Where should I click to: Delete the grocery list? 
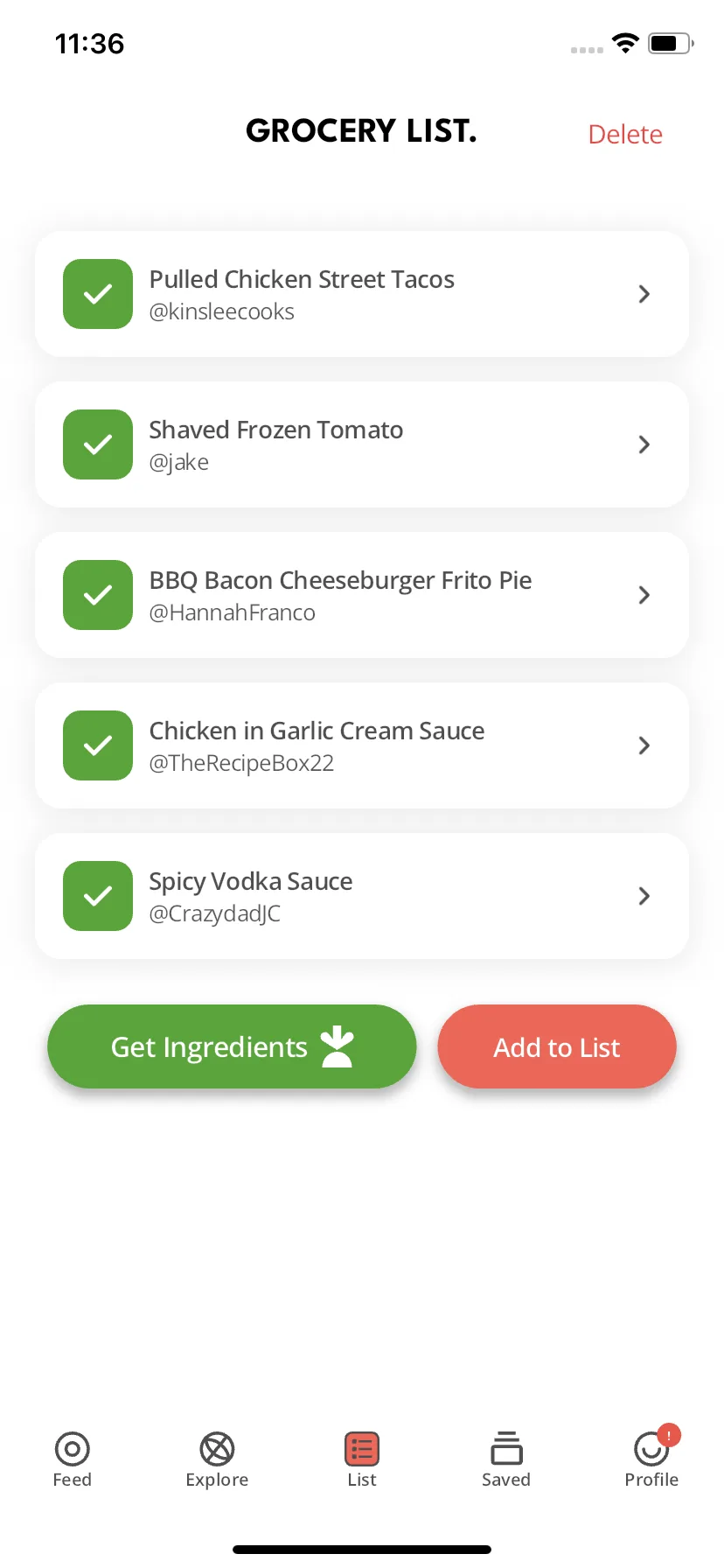pyautogui.click(x=624, y=135)
